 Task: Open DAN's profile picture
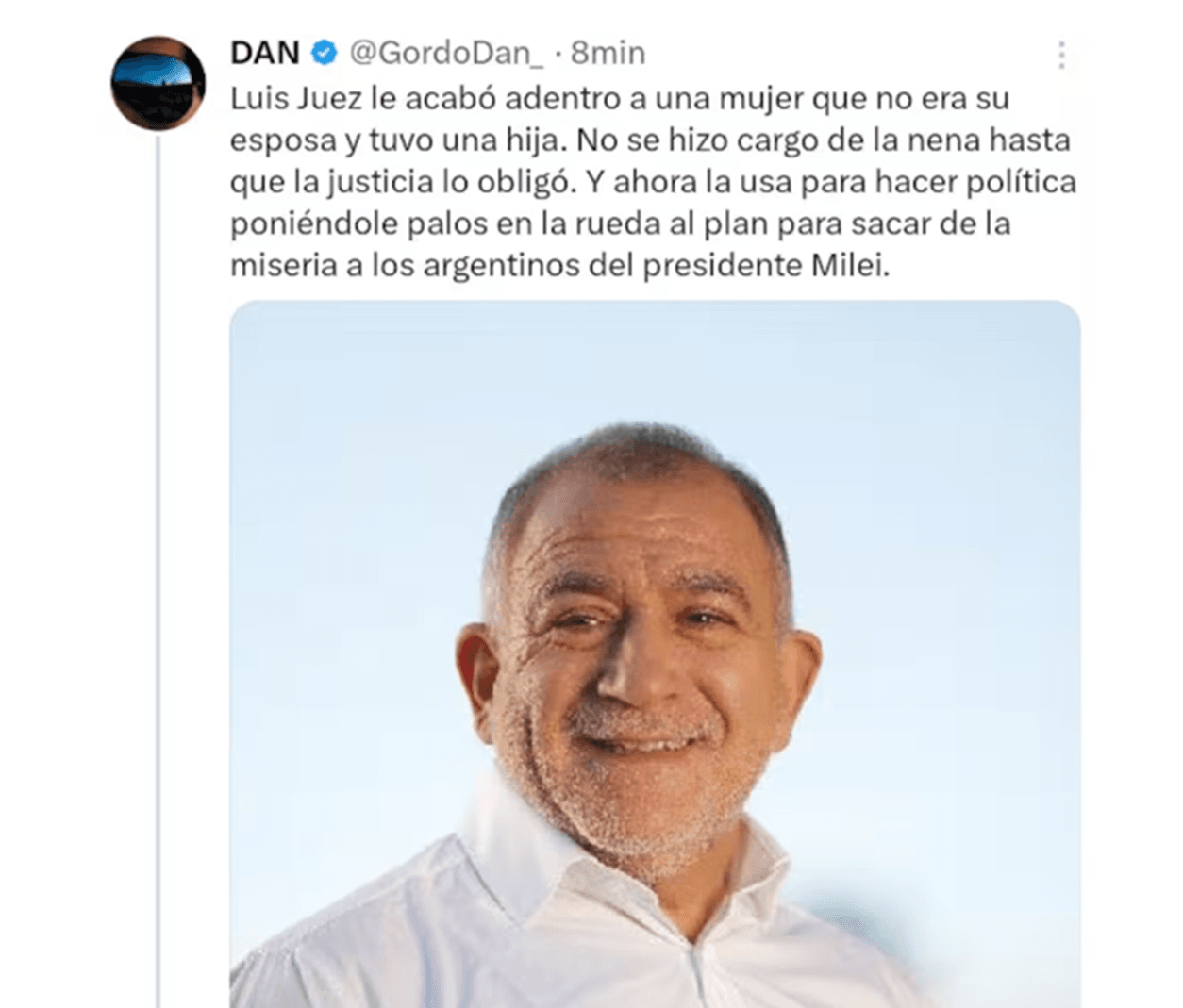[x=158, y=83]
